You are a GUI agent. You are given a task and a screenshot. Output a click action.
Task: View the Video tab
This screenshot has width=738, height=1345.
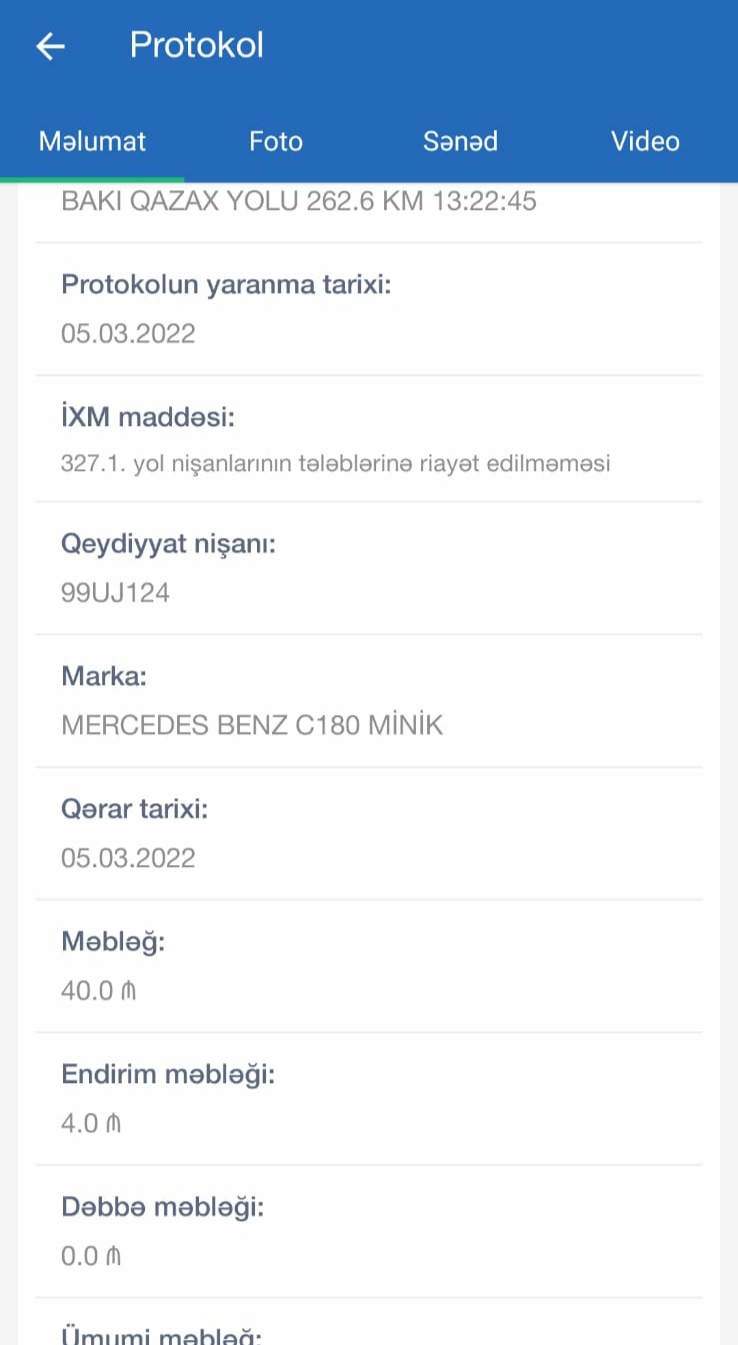[645, 141]
